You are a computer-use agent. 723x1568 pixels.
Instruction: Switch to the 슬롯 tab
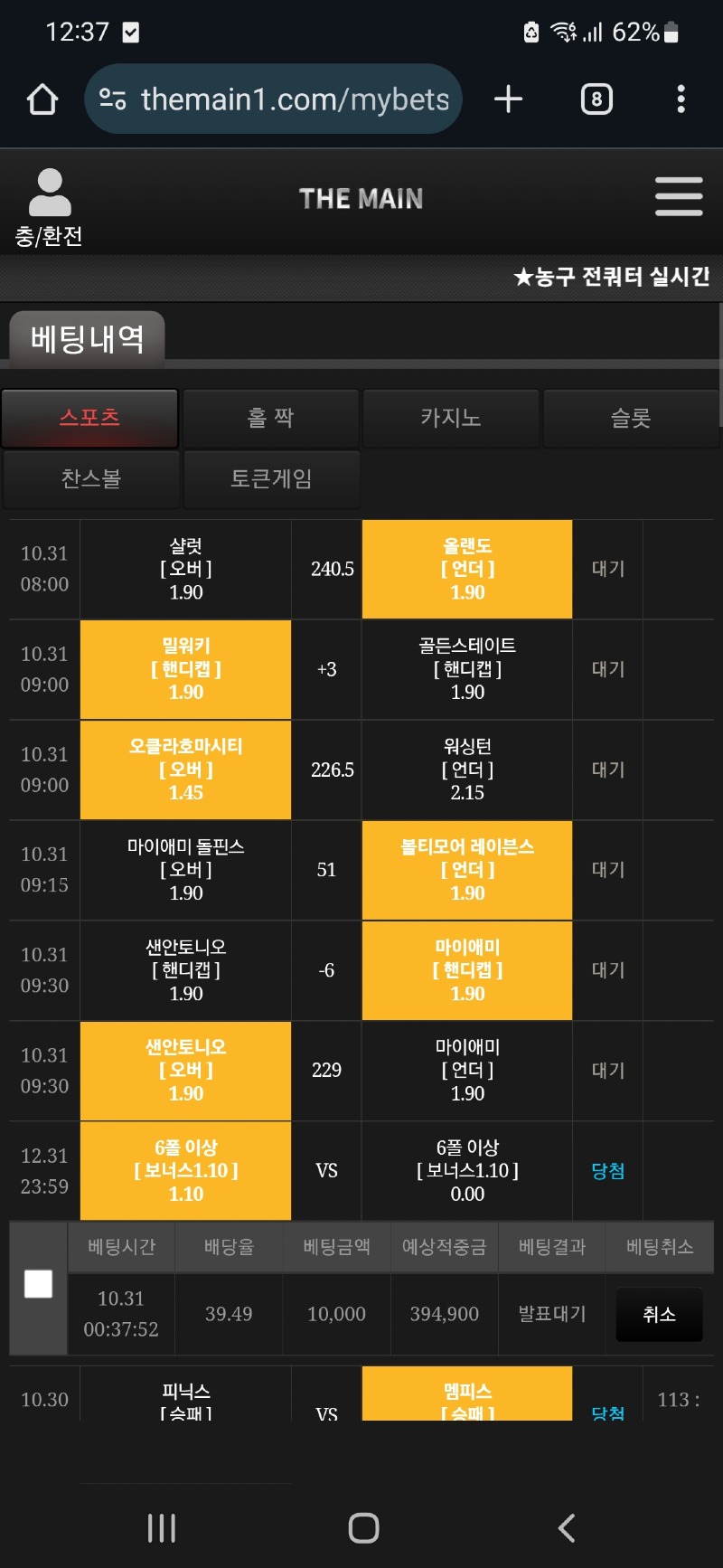tap(630, 418)
